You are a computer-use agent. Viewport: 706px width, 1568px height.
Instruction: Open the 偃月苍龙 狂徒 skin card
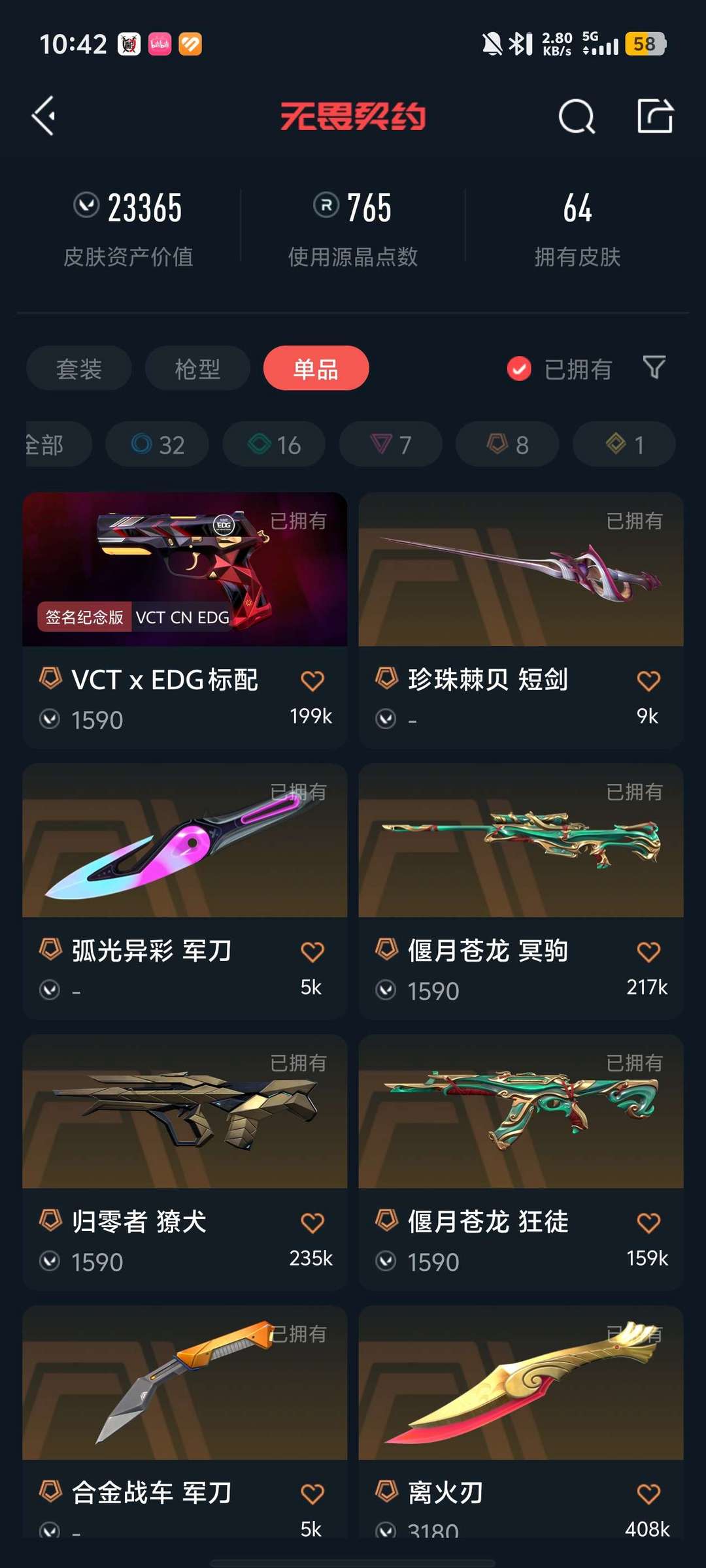(x=521, y=1162)
